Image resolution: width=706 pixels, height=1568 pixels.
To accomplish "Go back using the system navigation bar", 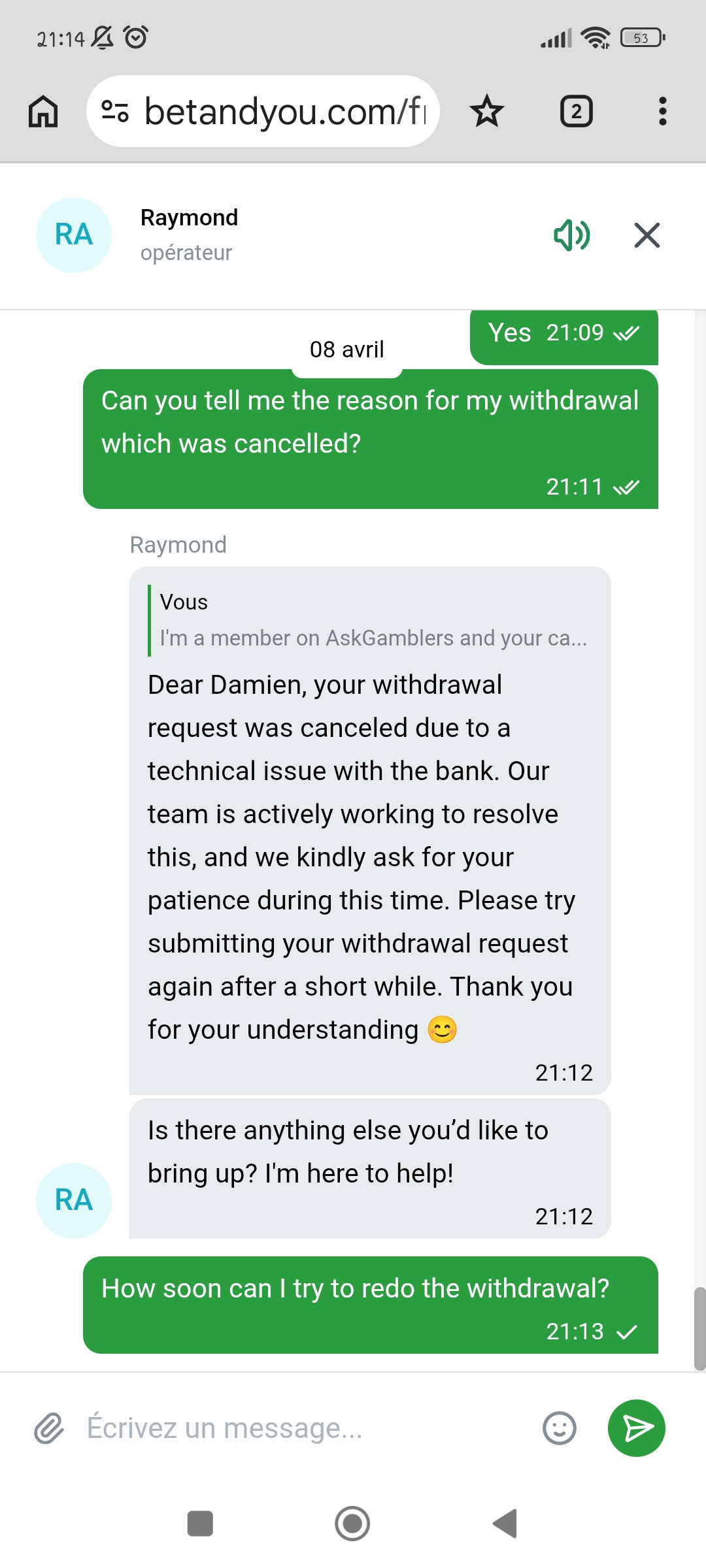I will pos(505,1524).
